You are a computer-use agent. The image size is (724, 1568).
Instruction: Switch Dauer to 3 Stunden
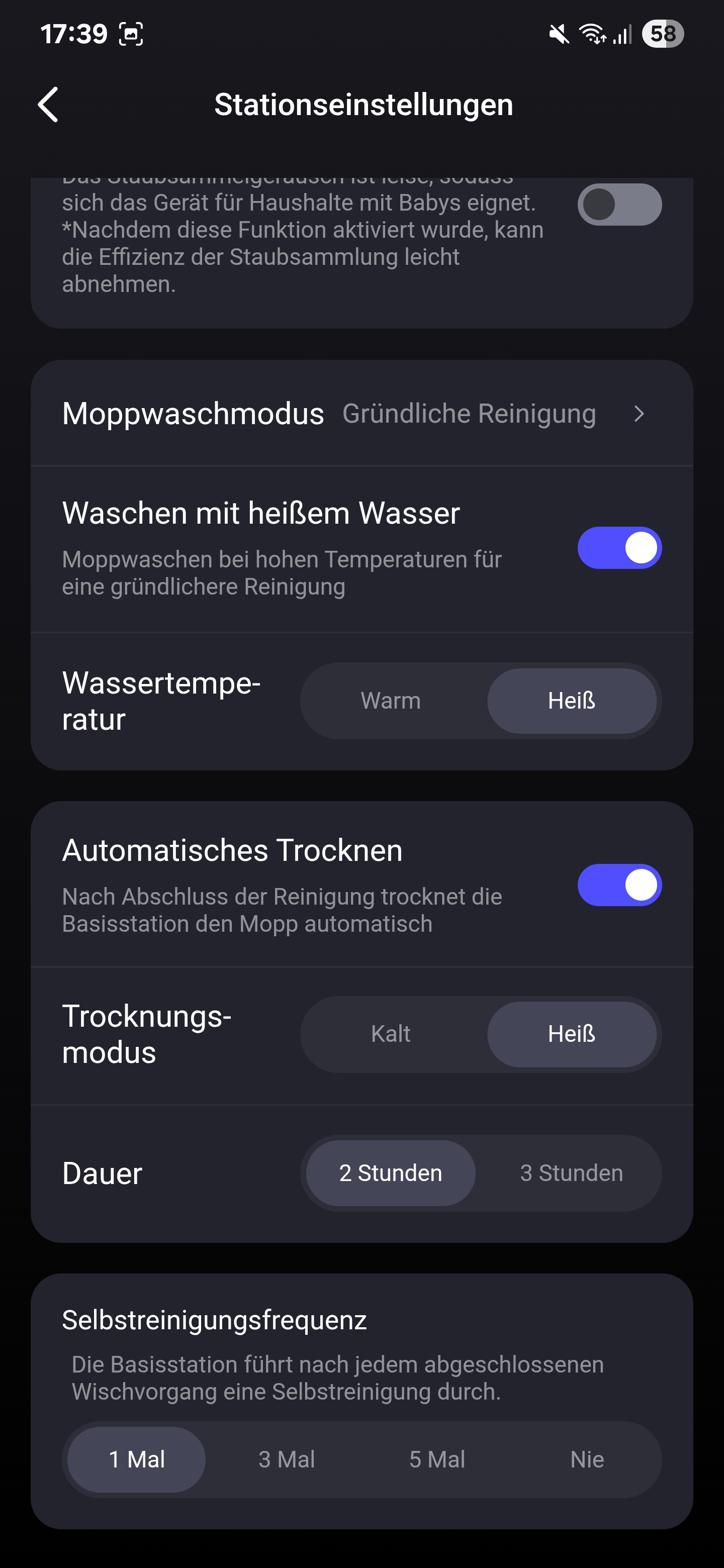(x=572, y=1173)
